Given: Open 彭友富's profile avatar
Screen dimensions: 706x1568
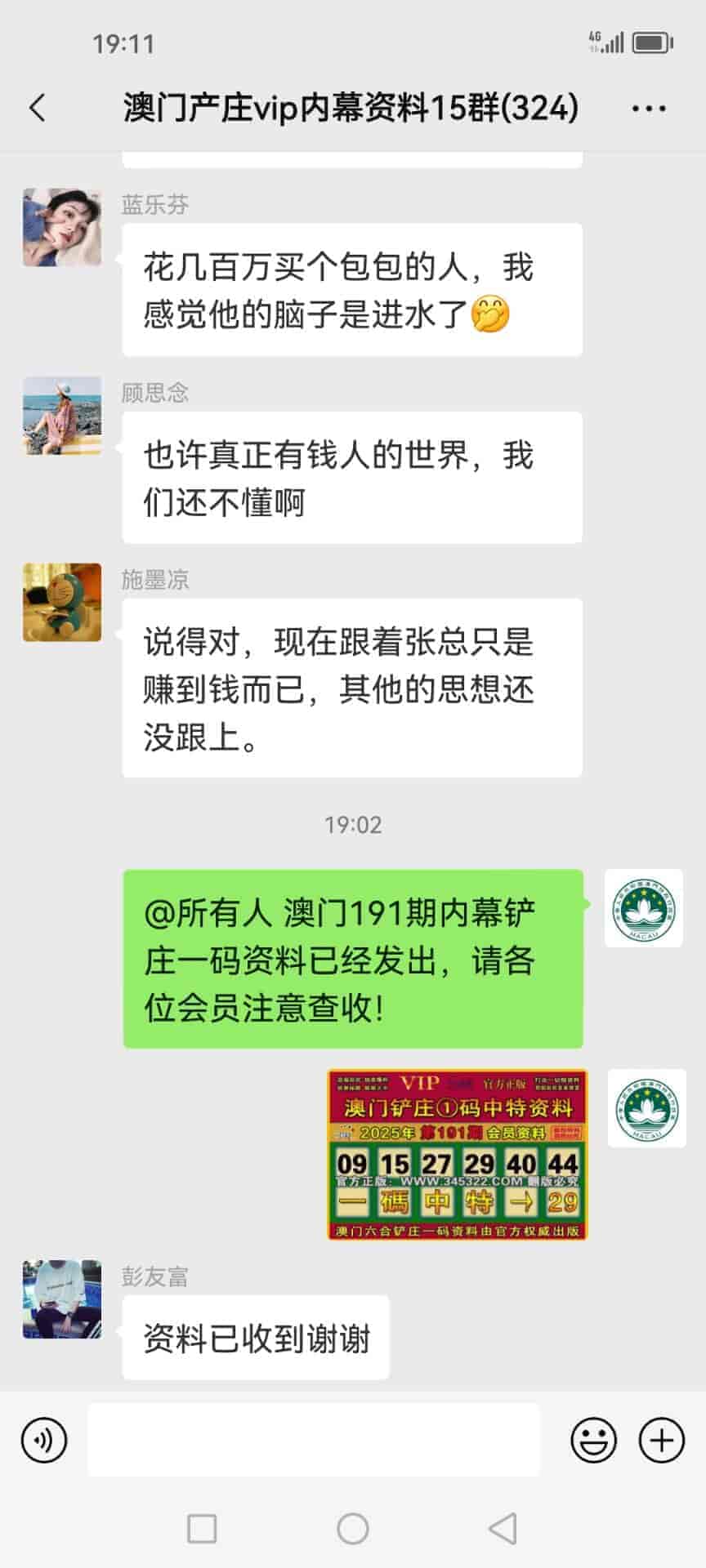Looking at the screenshot, I should tap(62, 1298).
